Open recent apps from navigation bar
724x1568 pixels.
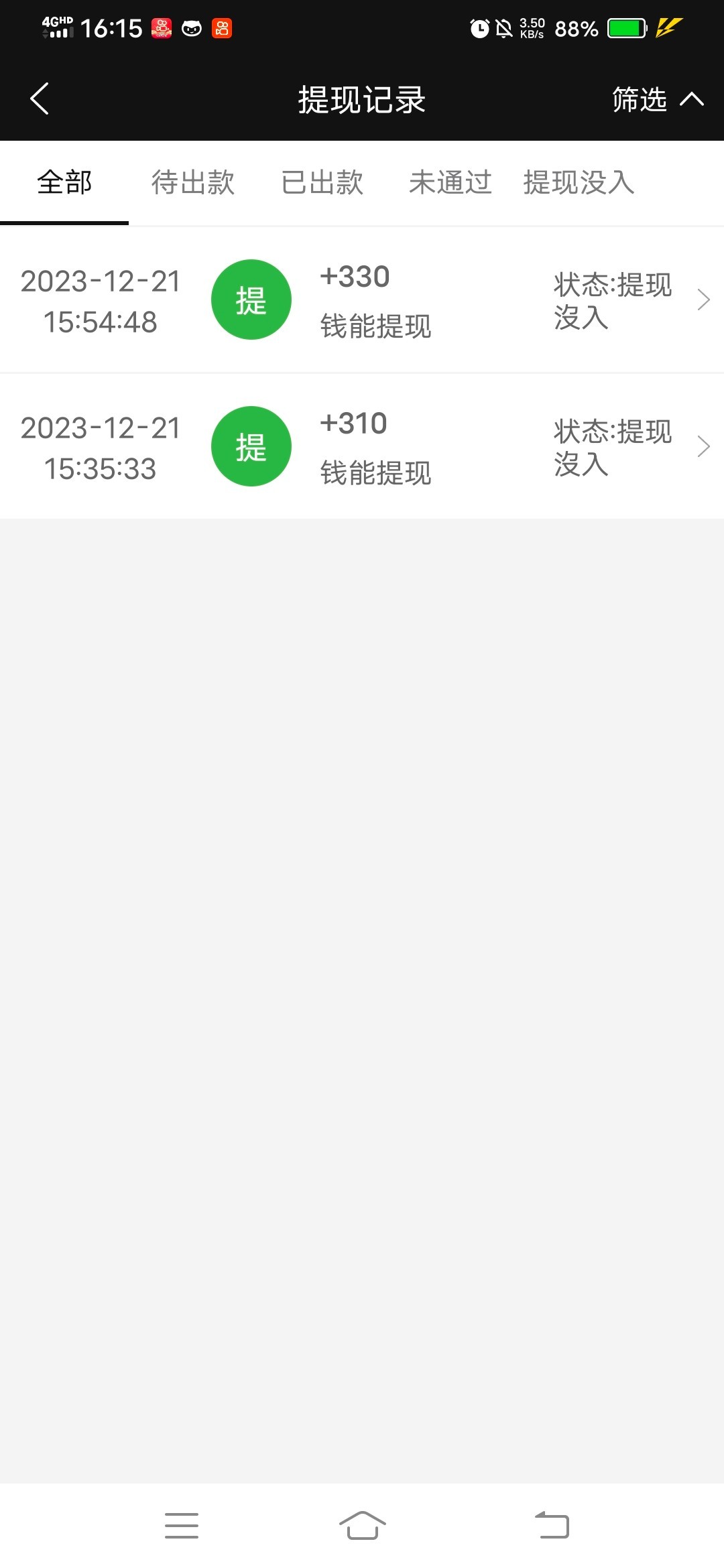click(x=182, y=1525)
